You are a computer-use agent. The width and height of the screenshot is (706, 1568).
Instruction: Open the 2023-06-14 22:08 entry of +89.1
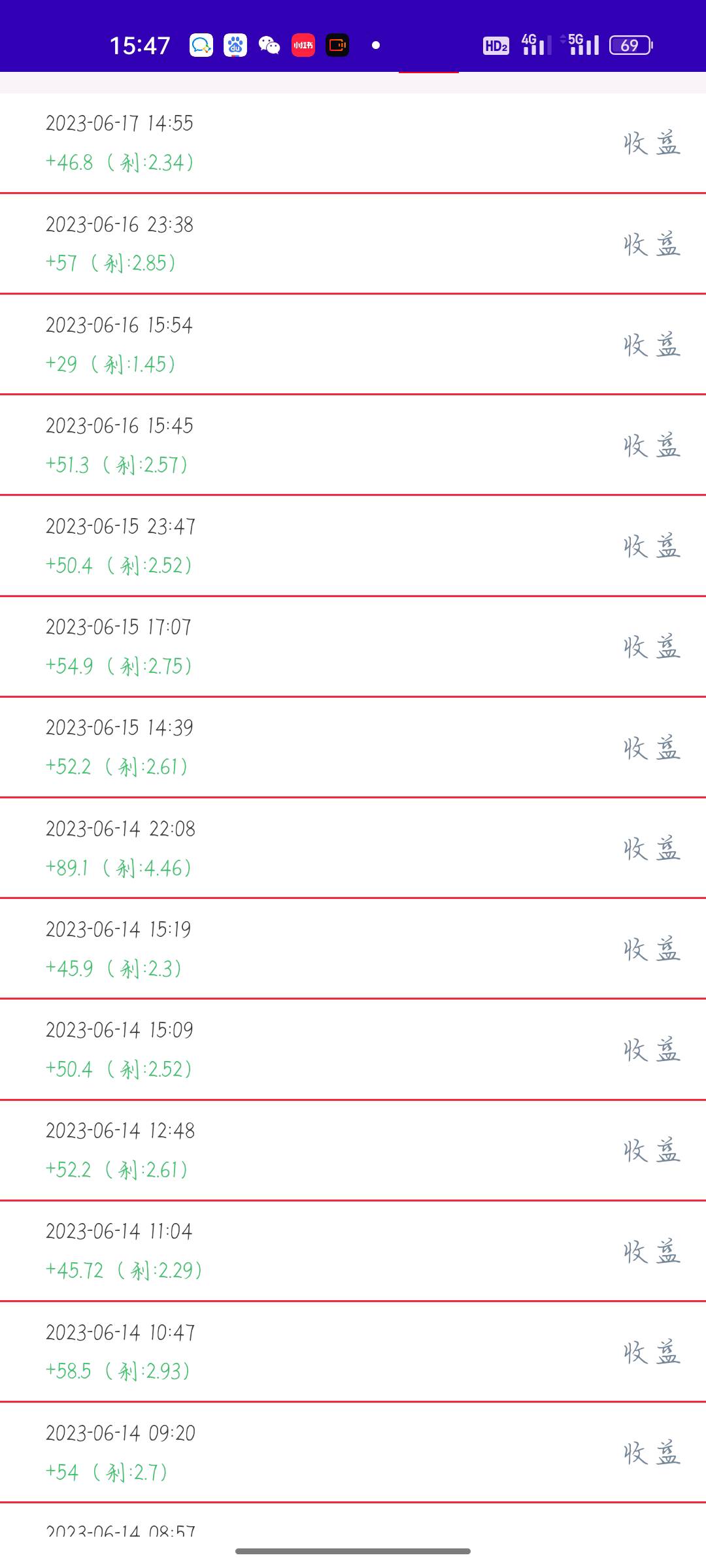click(353, 848)
